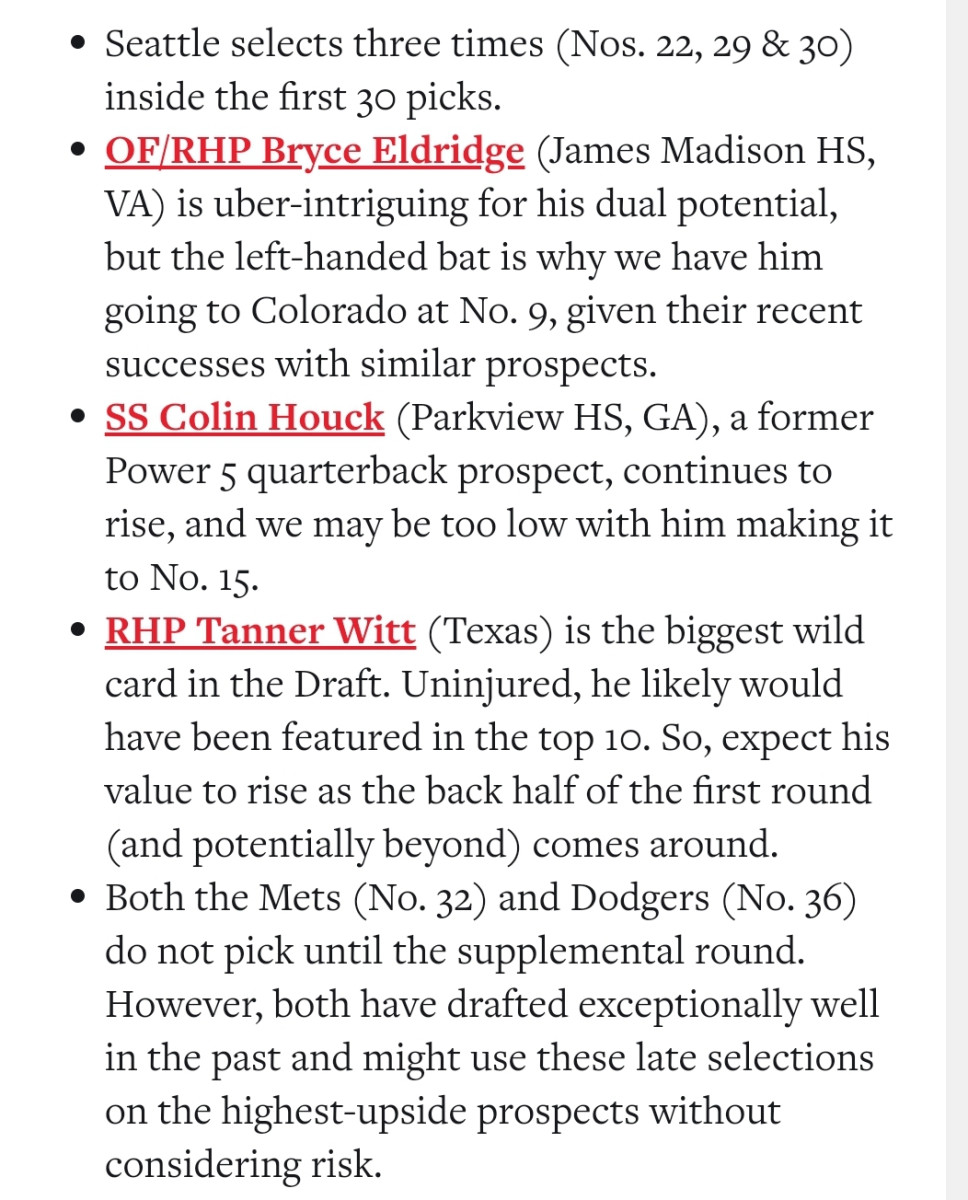This screenshot has height=1200, width=968.
Task: Open the RHP Tanner Witt link
Action: 259,631
